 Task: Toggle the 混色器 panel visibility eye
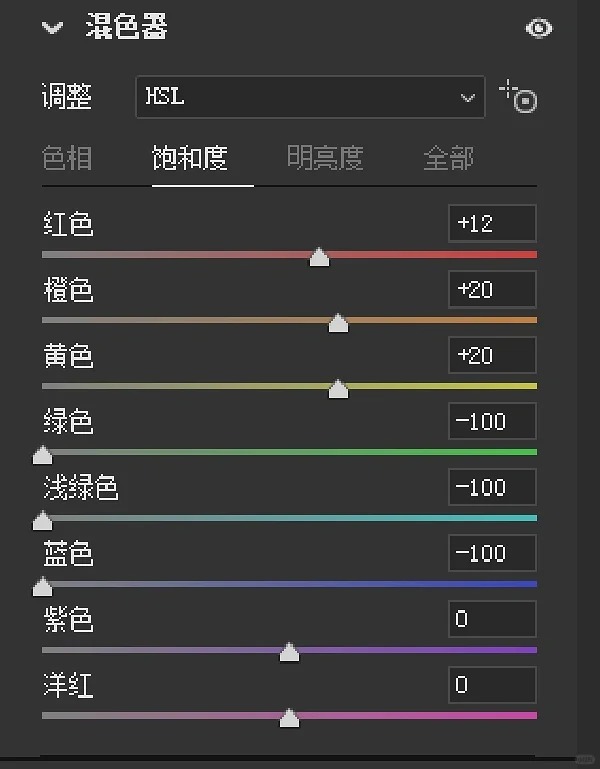click(x=539, y=28)
